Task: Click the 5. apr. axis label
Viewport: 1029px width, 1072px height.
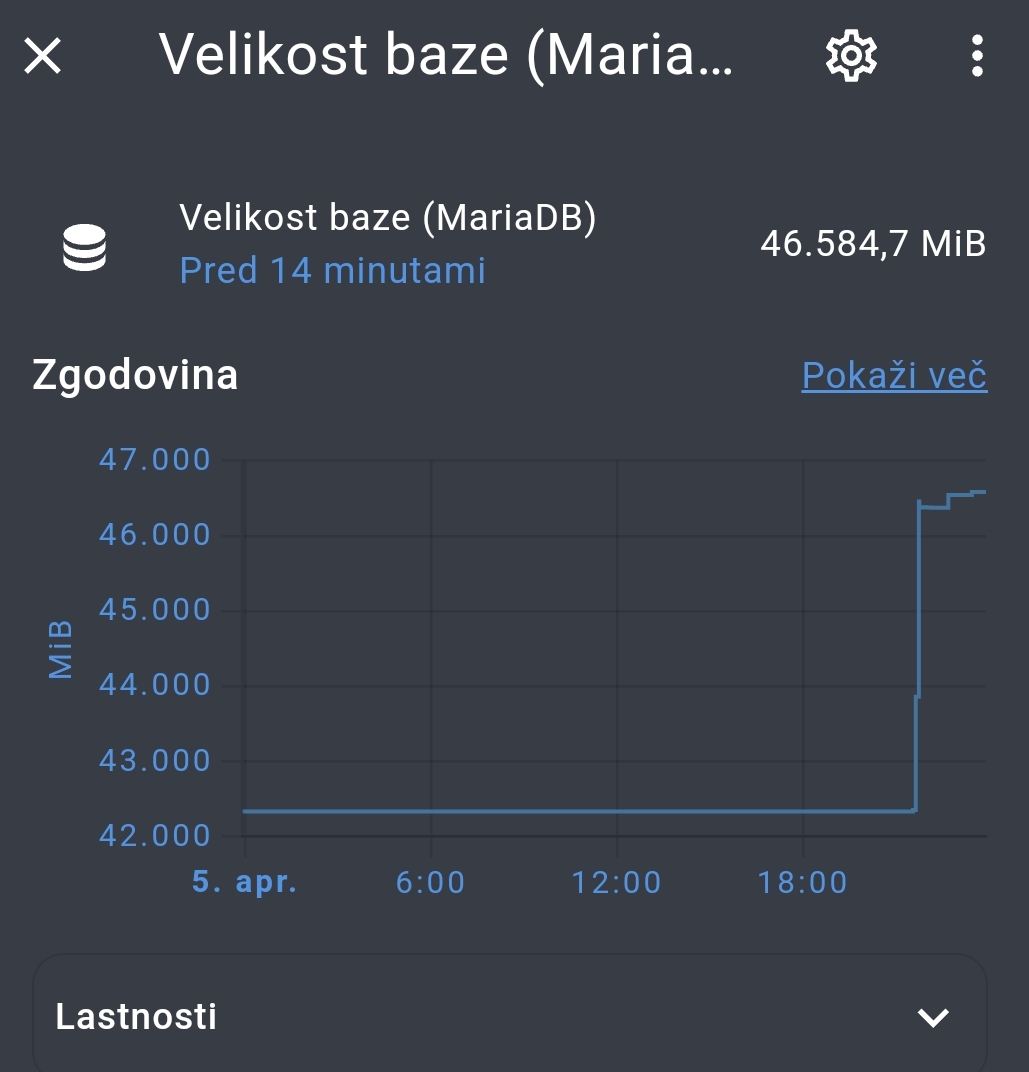Action: 245,882
